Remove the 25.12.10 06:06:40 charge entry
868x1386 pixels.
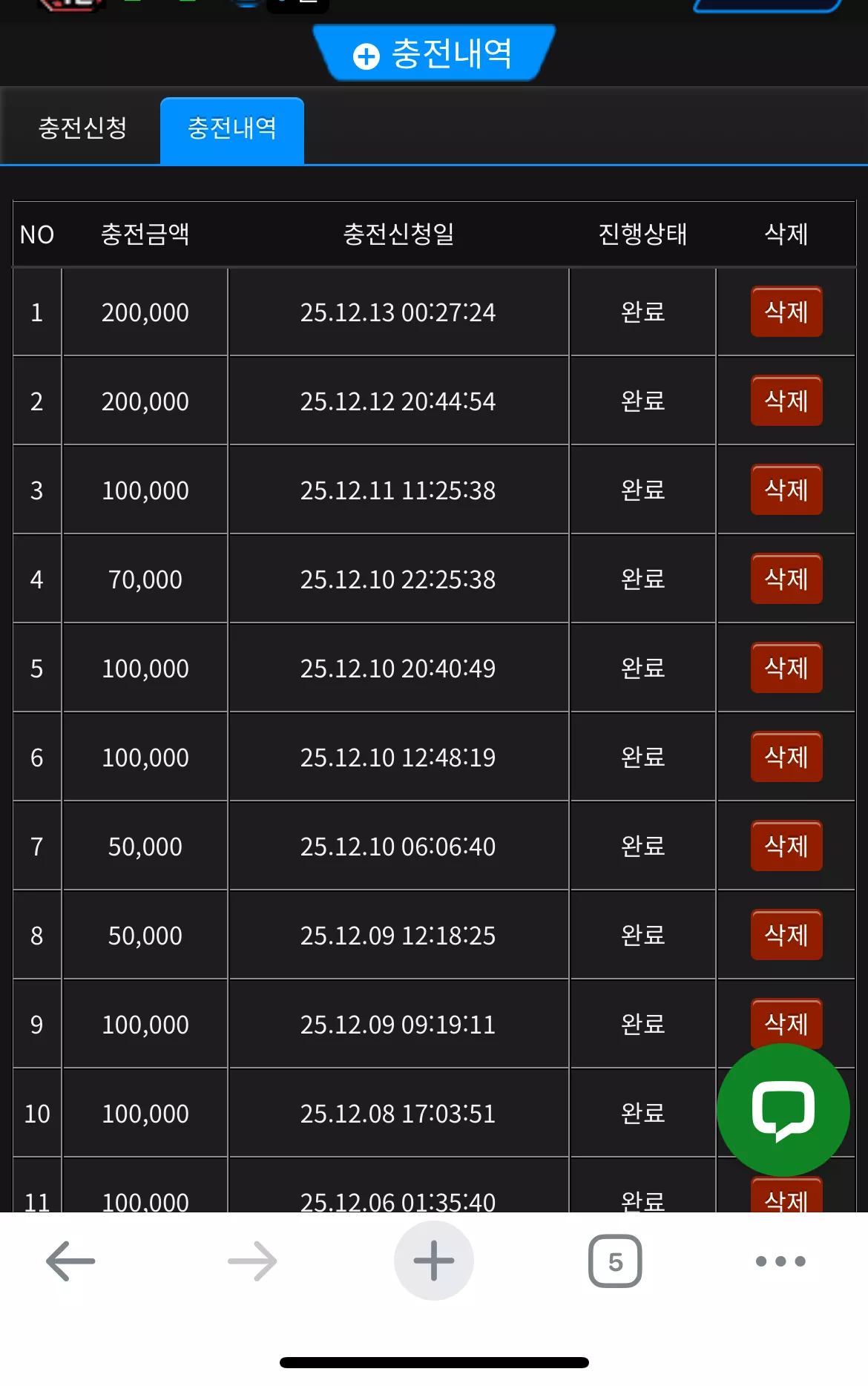pos(786,846)
